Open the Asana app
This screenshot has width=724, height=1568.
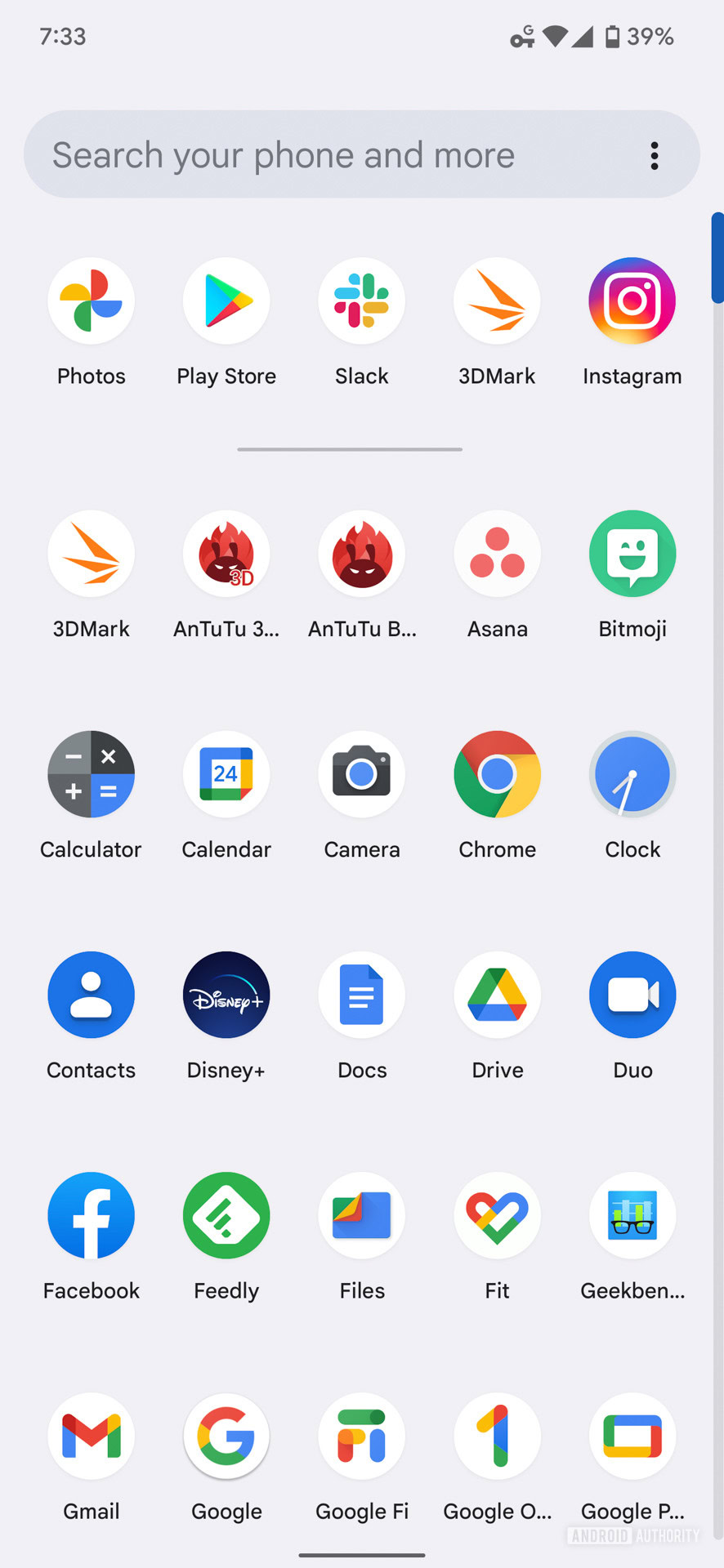tap(497, 555)
